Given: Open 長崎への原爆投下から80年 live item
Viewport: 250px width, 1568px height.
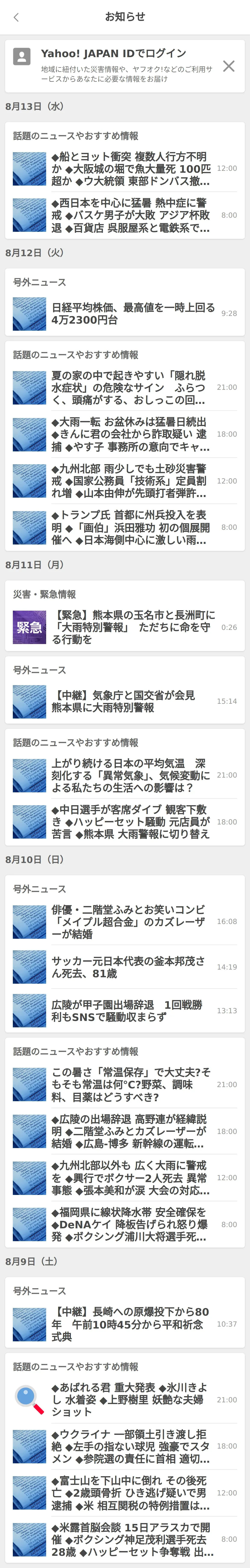Looking at the screenshot, I should coord(125,1324).
